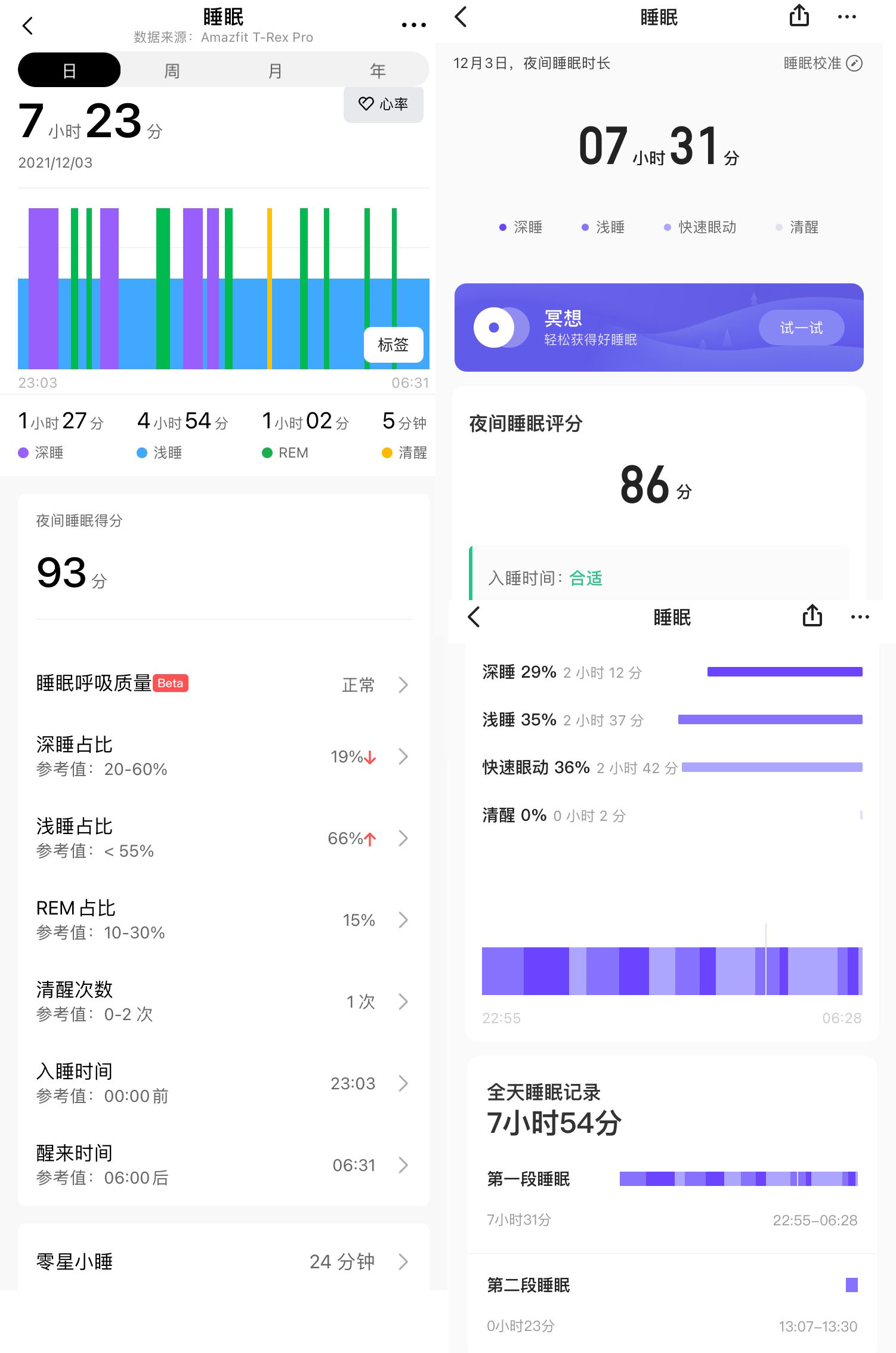Switch to the 周 (week) tab

click(171, 69)
